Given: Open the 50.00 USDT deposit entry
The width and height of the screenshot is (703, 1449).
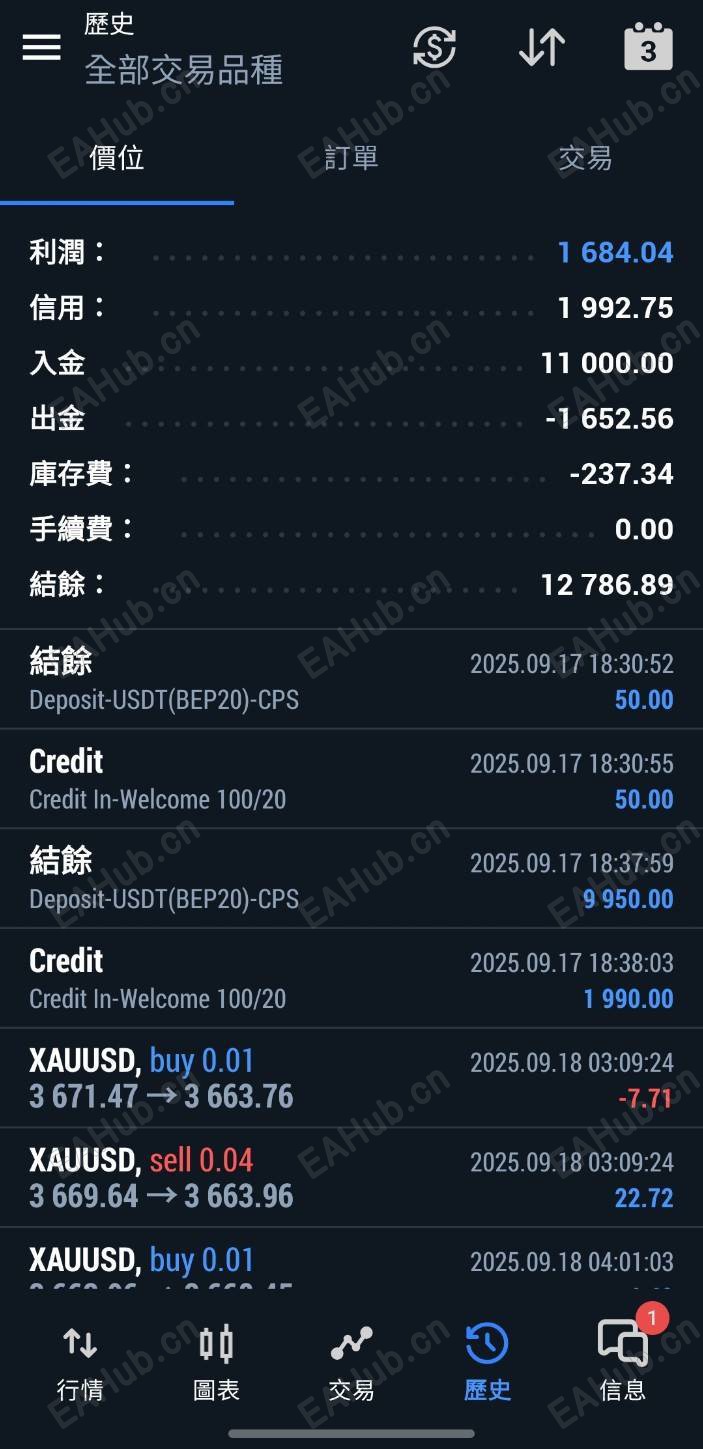Looking at the screenshot, I should click(x=351, y=679).
